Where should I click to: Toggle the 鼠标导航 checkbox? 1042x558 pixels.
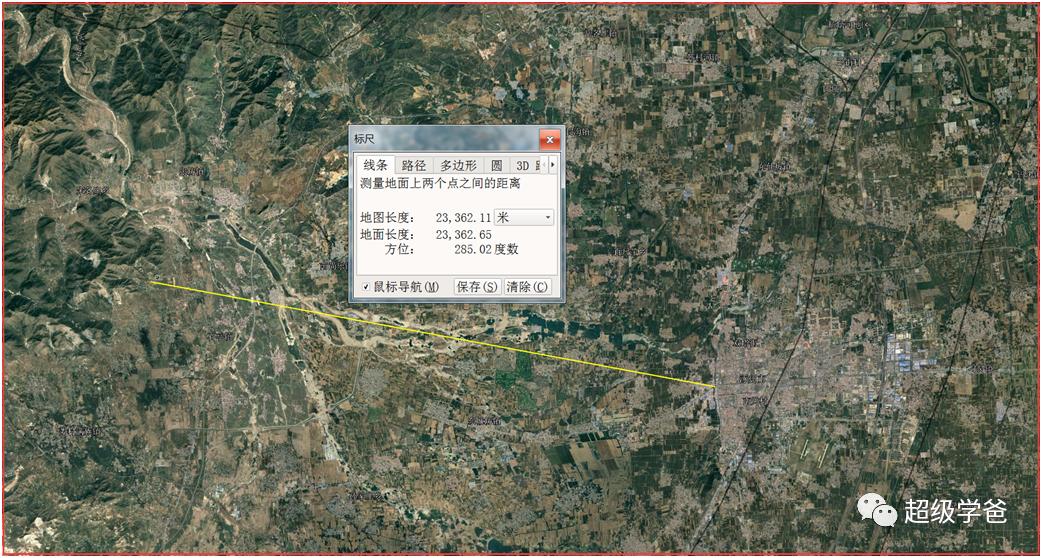(366, 287)
